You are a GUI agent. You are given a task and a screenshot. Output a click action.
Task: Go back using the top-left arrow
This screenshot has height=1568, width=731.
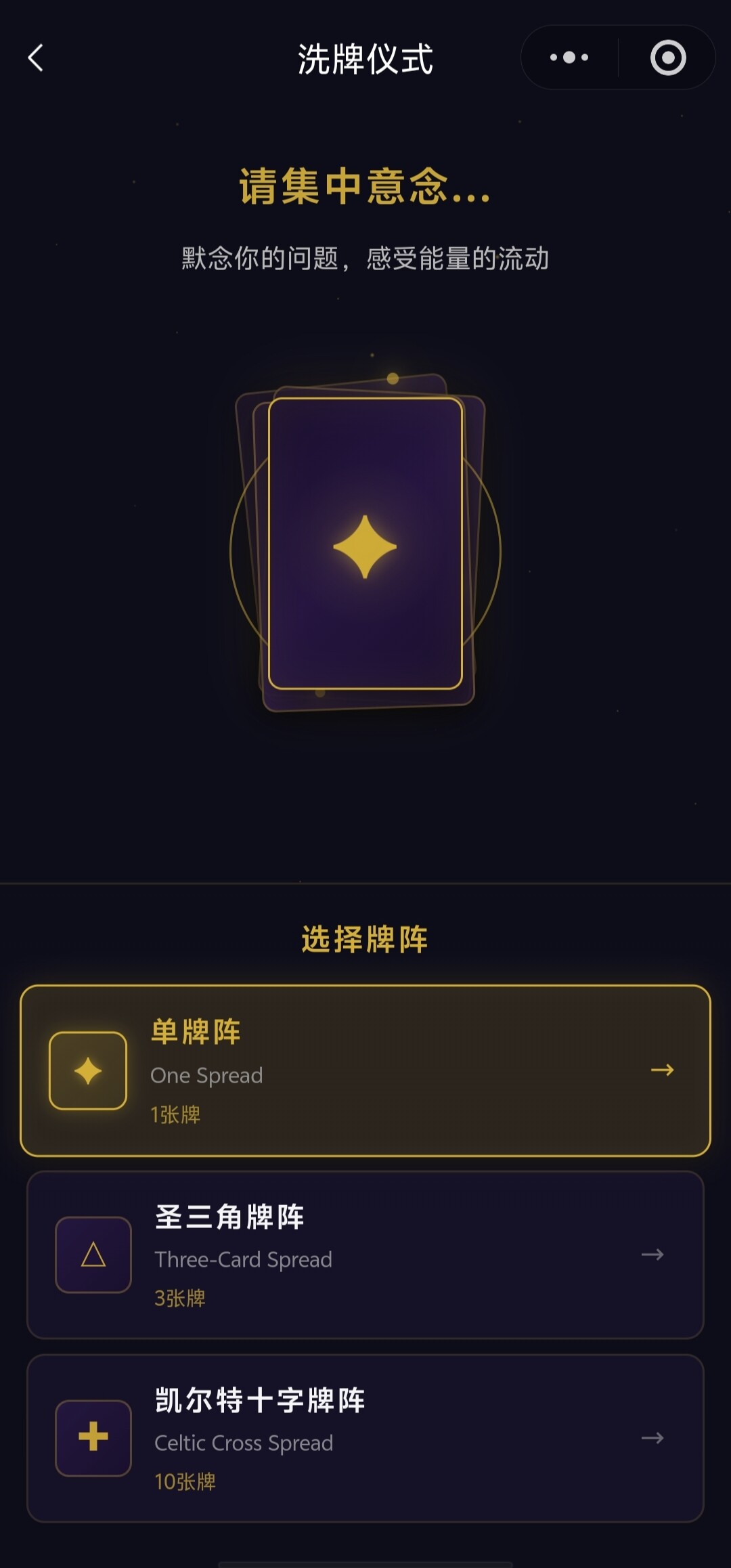(36, 58)
